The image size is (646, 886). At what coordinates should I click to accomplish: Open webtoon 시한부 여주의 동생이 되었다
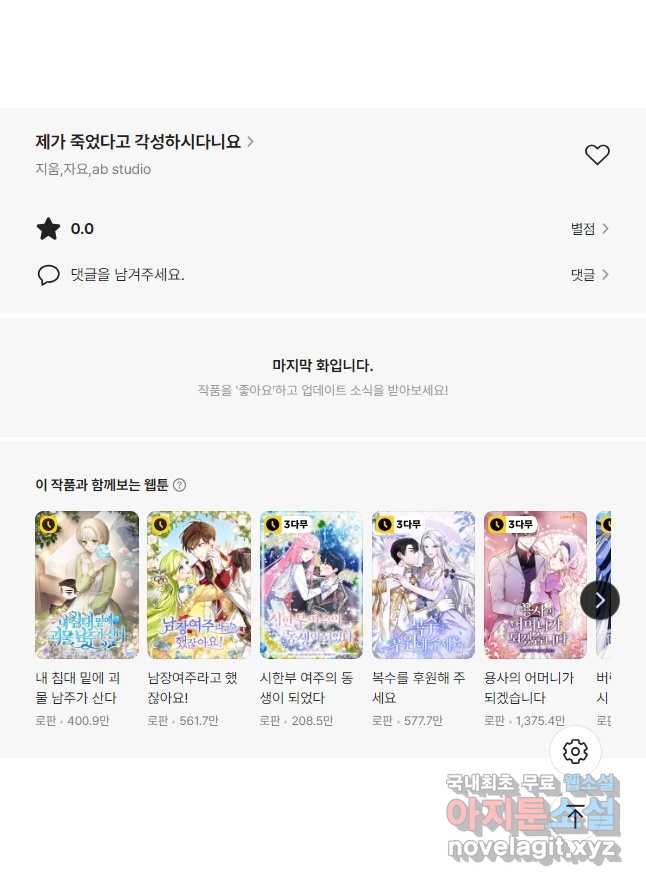point(311,585)
